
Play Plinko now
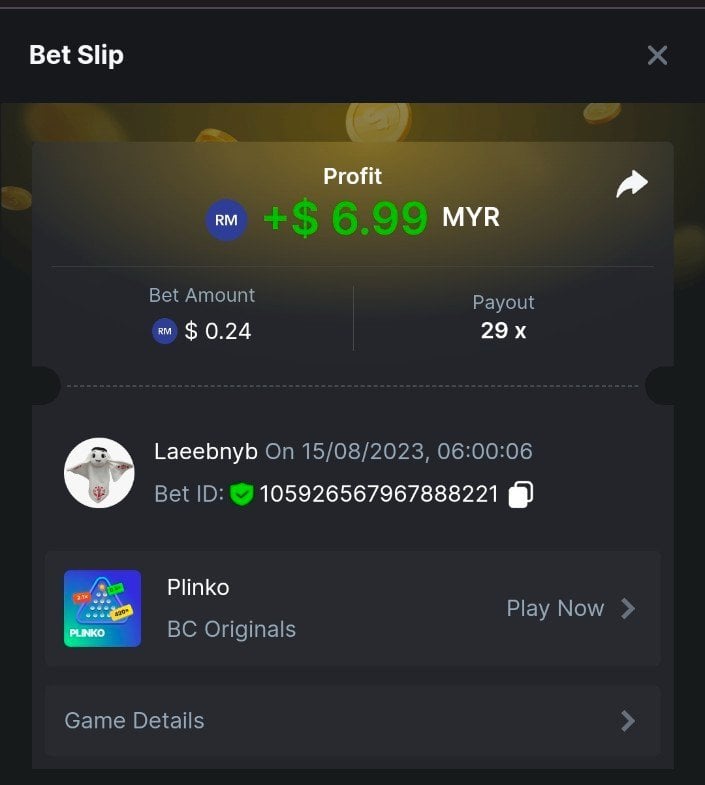pos(570,608)
